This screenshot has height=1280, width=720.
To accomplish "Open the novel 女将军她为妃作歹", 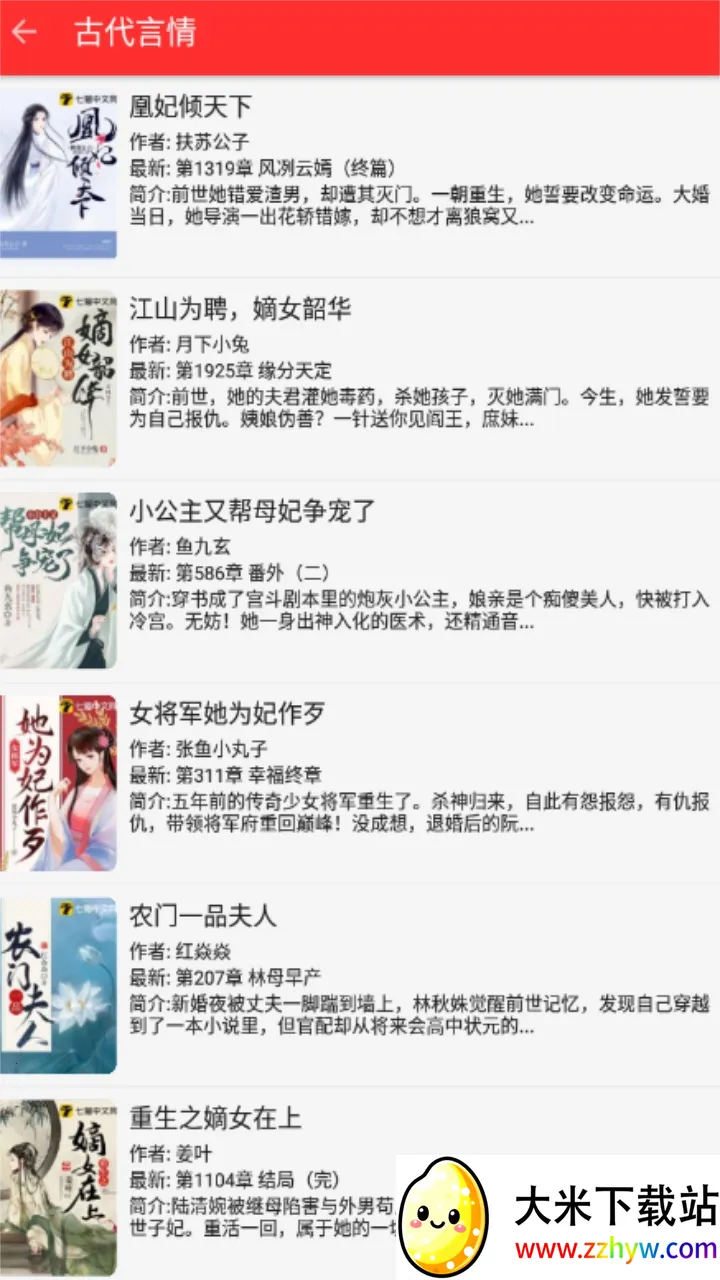I will pos(227,714).
